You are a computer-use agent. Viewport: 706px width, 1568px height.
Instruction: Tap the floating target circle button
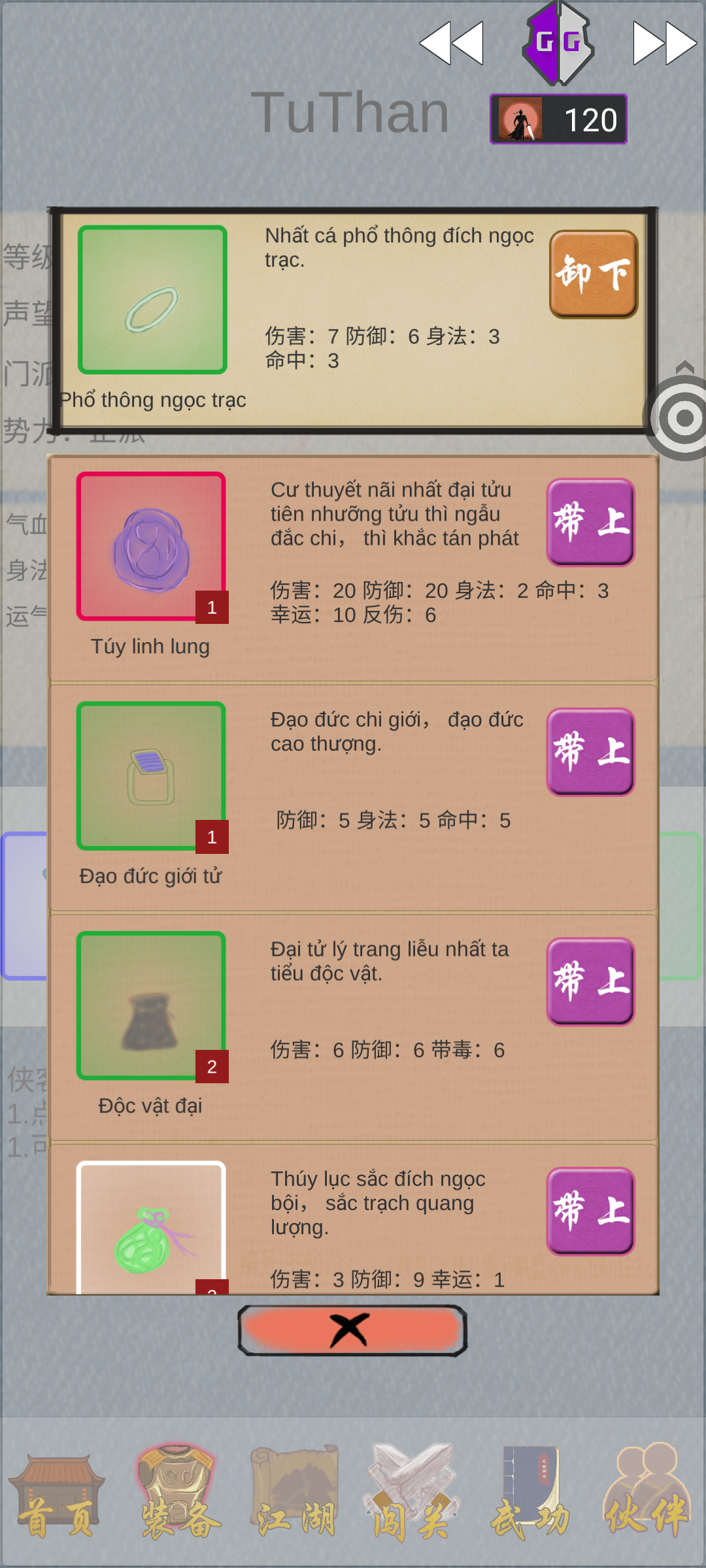click(x=682, y=418)
